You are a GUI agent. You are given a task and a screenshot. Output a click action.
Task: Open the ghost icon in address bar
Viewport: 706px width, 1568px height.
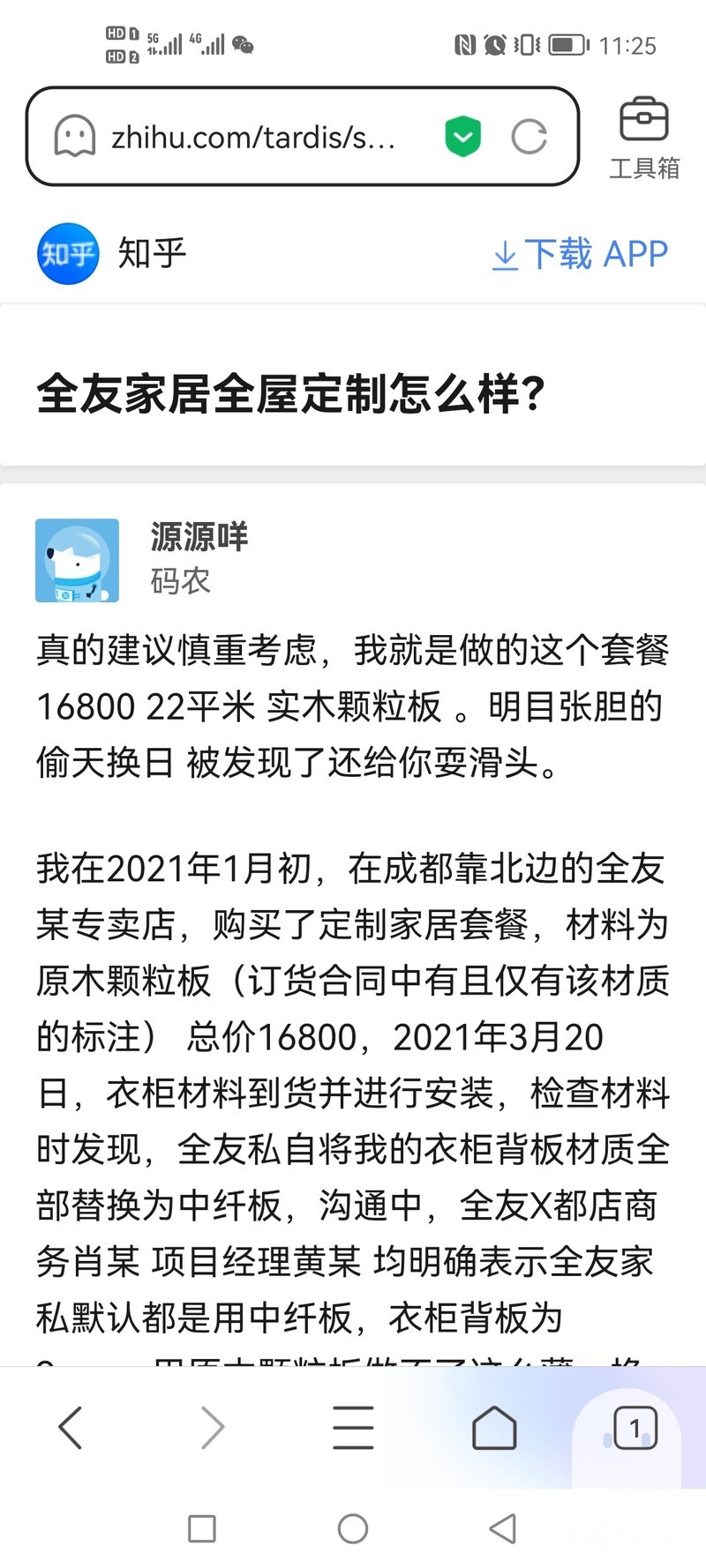pyautogui.click(x=74, y=137)
